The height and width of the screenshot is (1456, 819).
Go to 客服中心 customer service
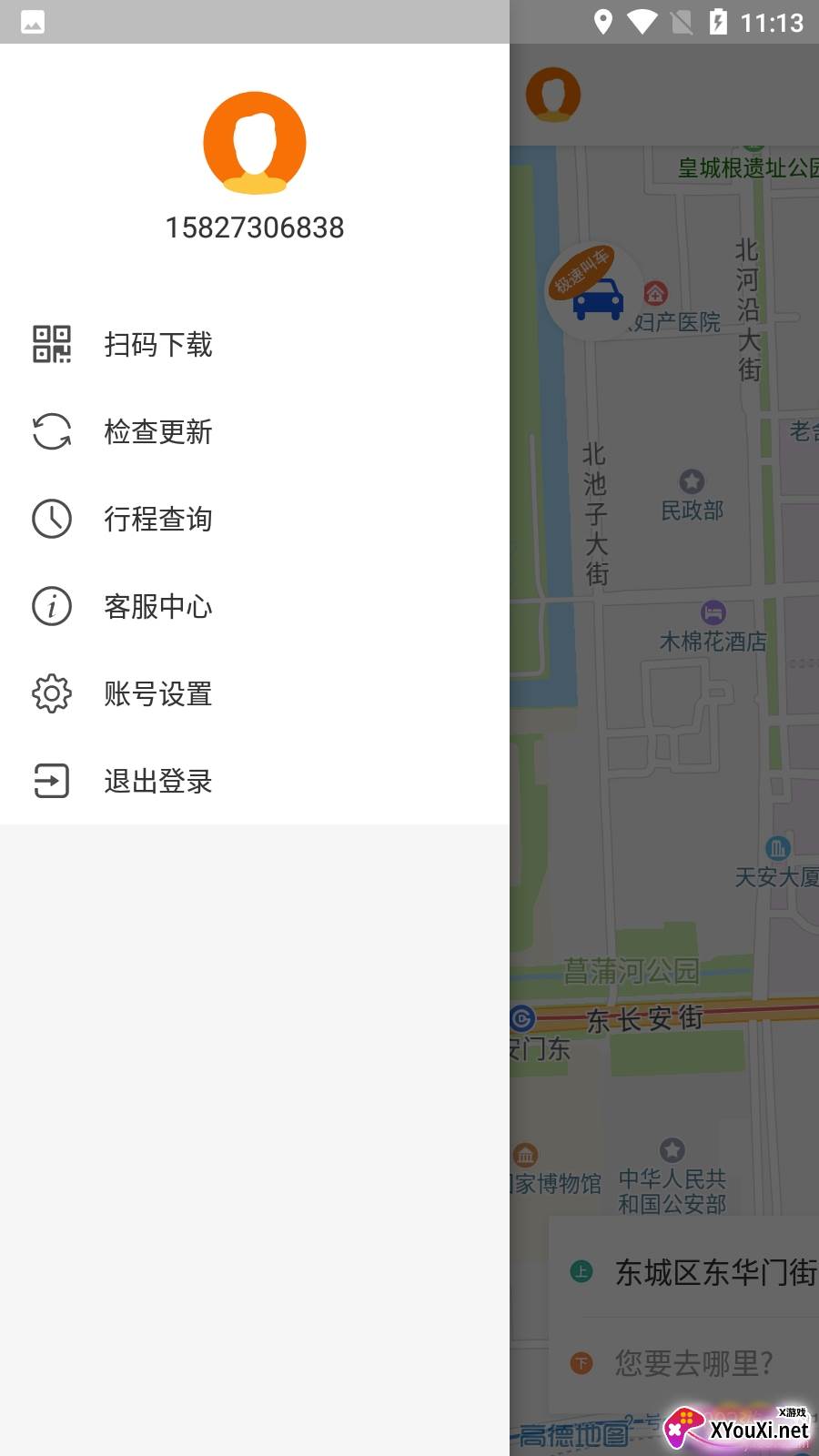pos(157,607)
